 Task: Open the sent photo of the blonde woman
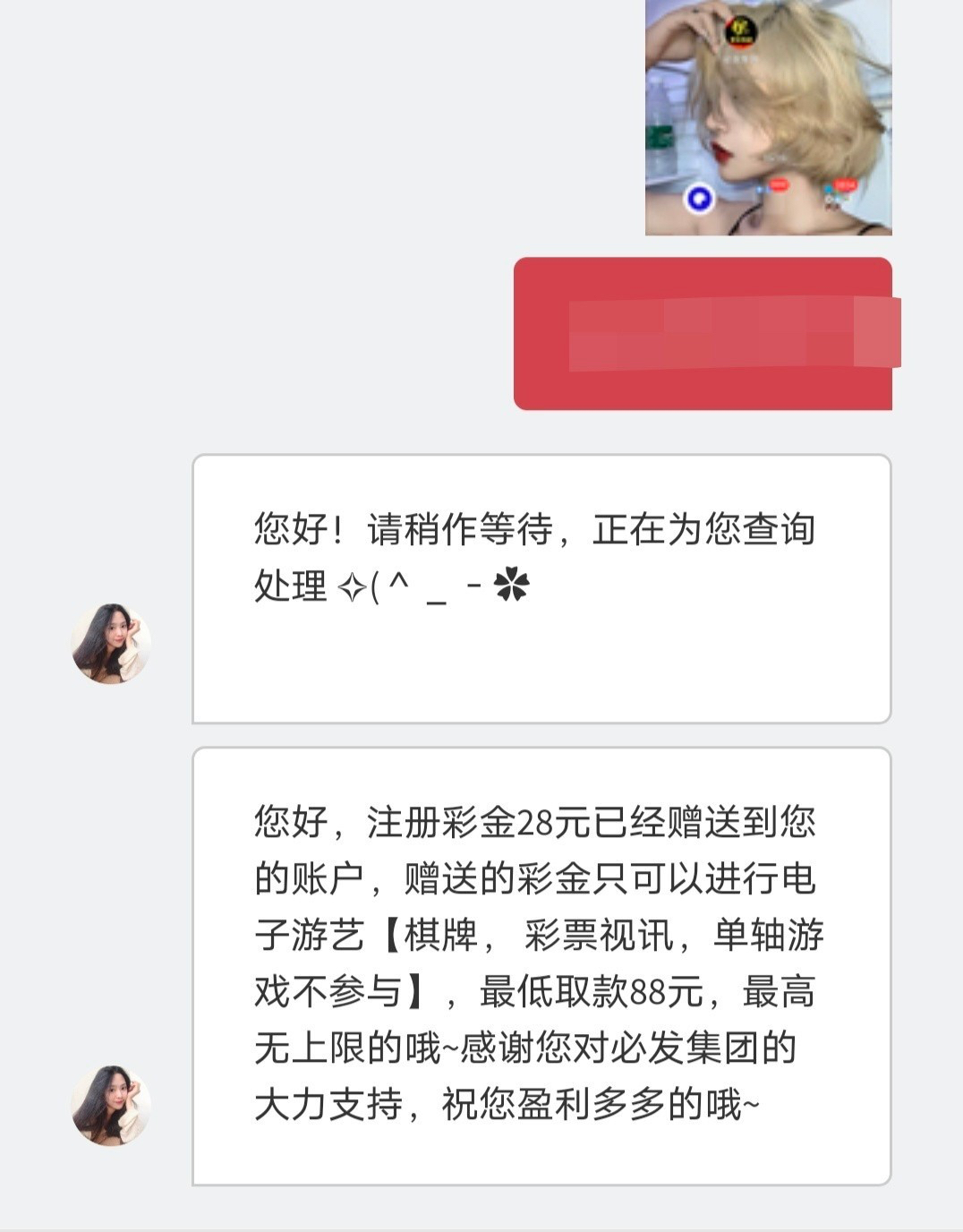768,116
